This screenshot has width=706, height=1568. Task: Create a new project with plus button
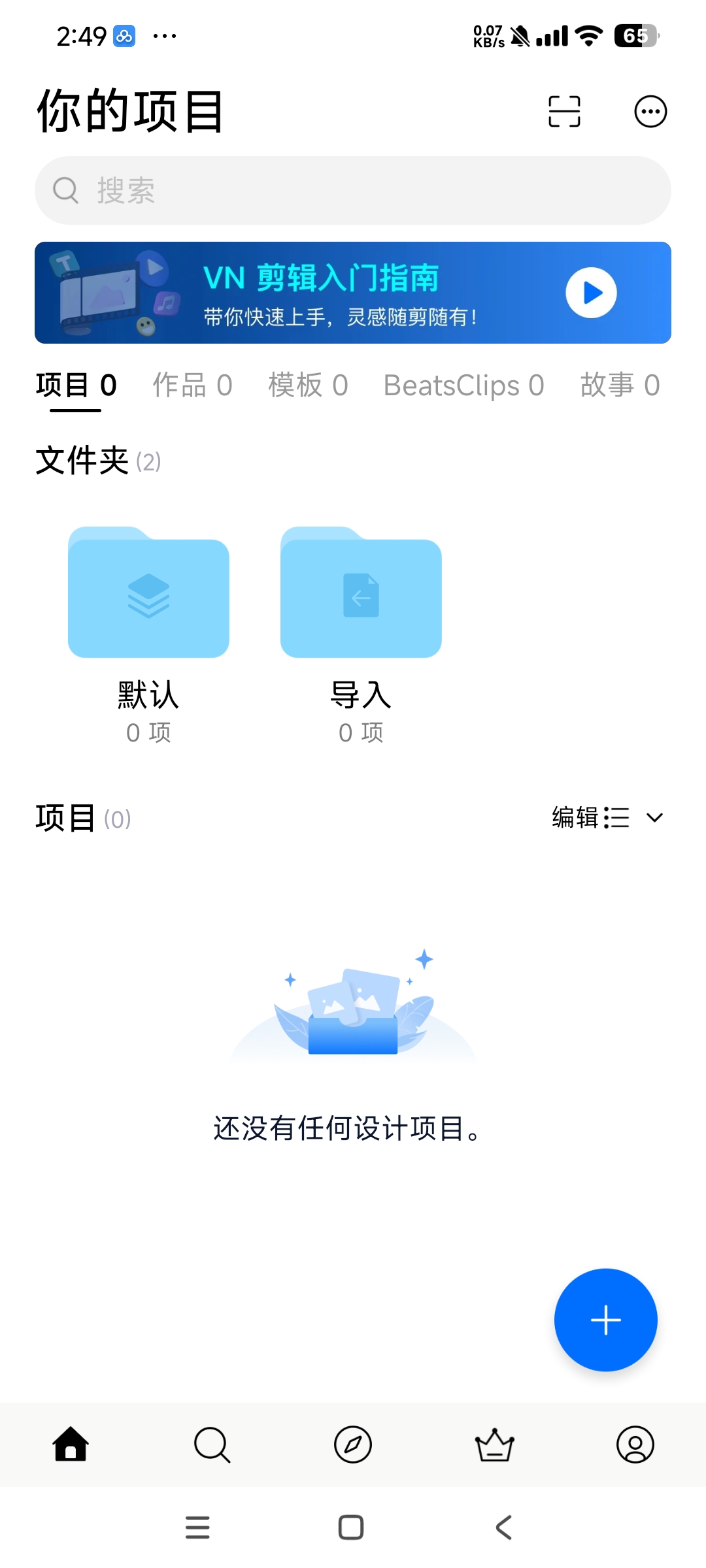605,1320
